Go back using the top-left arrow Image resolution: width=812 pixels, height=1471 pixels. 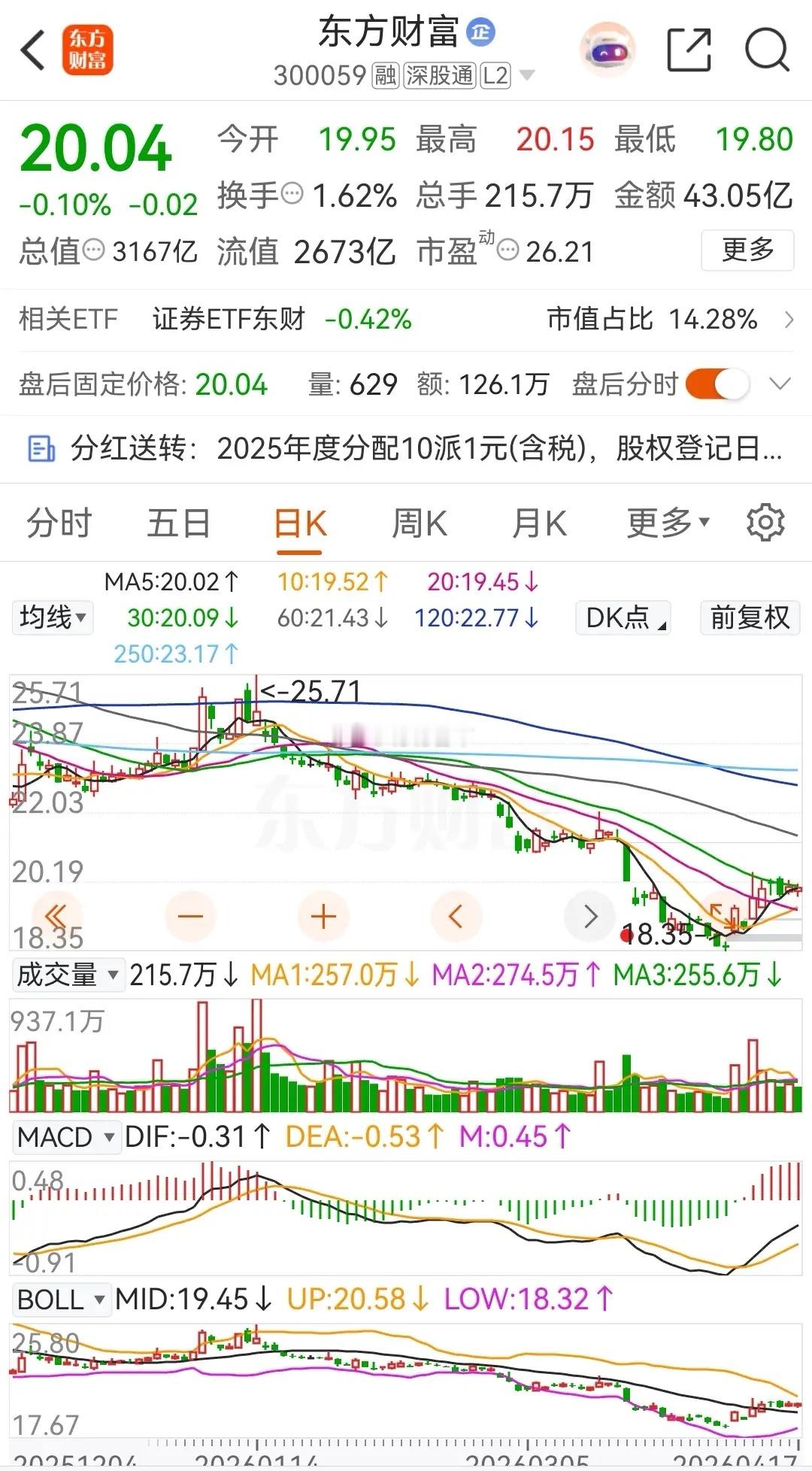[34, 51]
